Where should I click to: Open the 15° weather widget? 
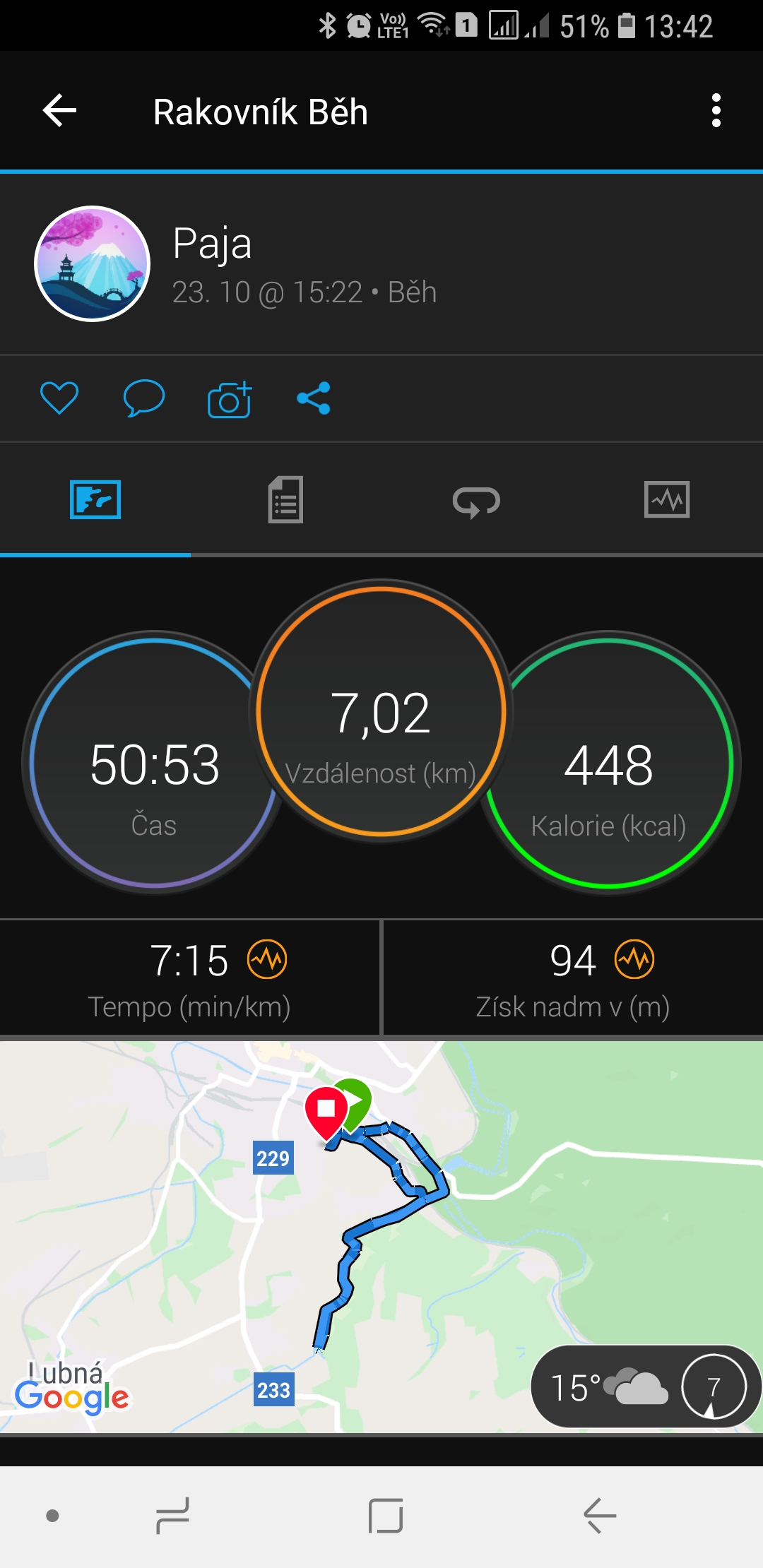point(645,1386)
